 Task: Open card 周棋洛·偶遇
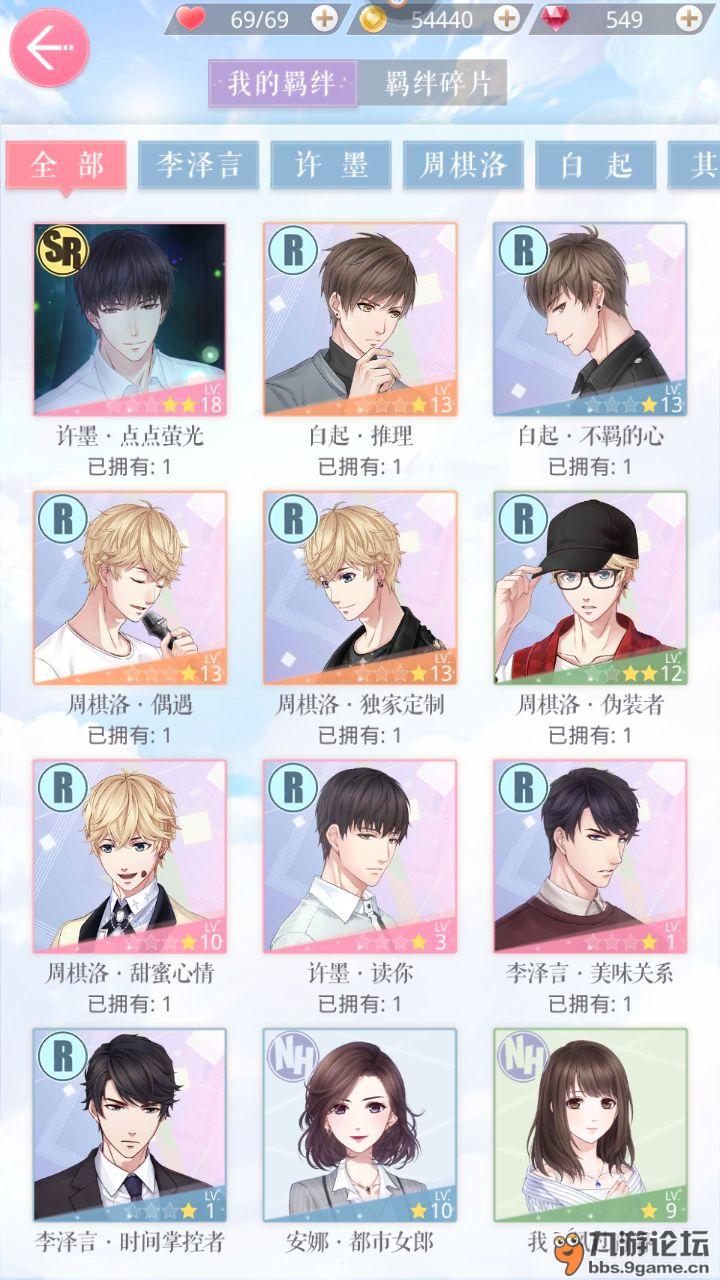click(130, 588)
